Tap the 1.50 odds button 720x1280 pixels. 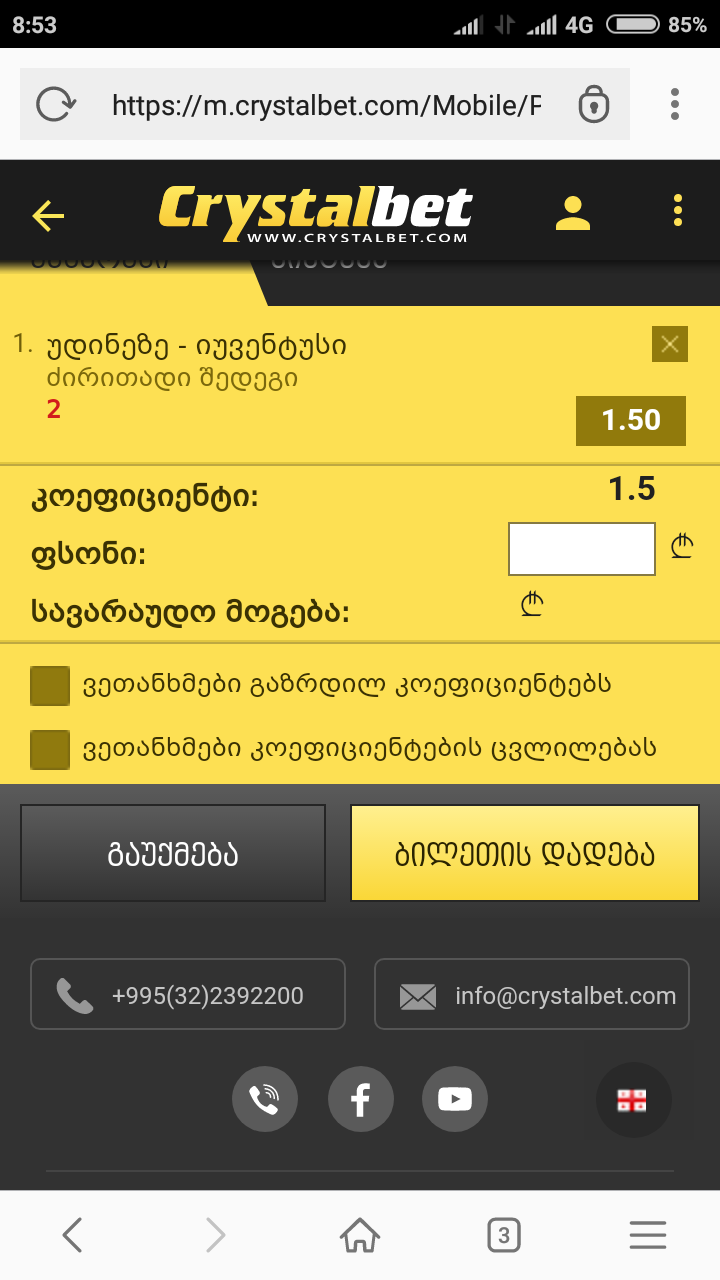[631, 421]
